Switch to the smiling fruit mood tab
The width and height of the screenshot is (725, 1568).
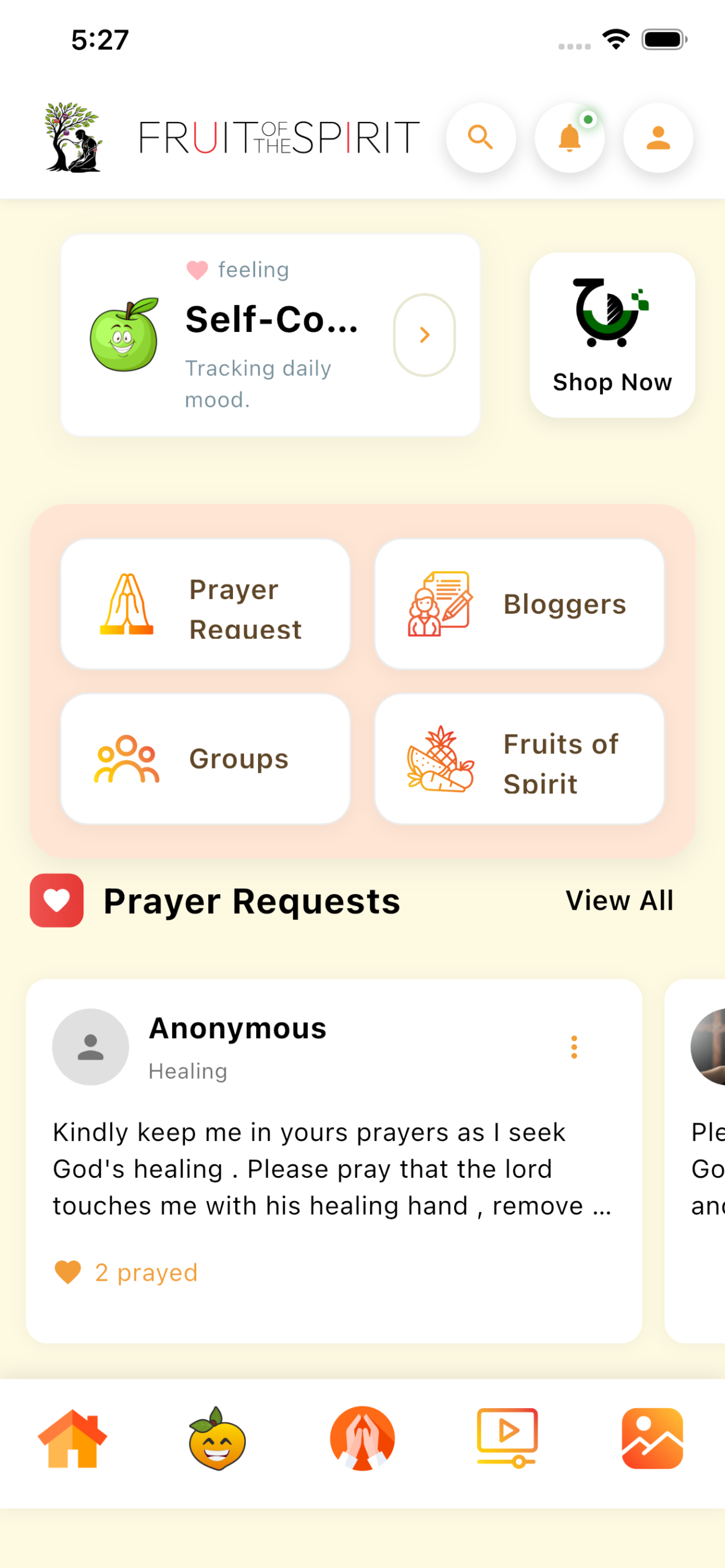[217, 1438]
